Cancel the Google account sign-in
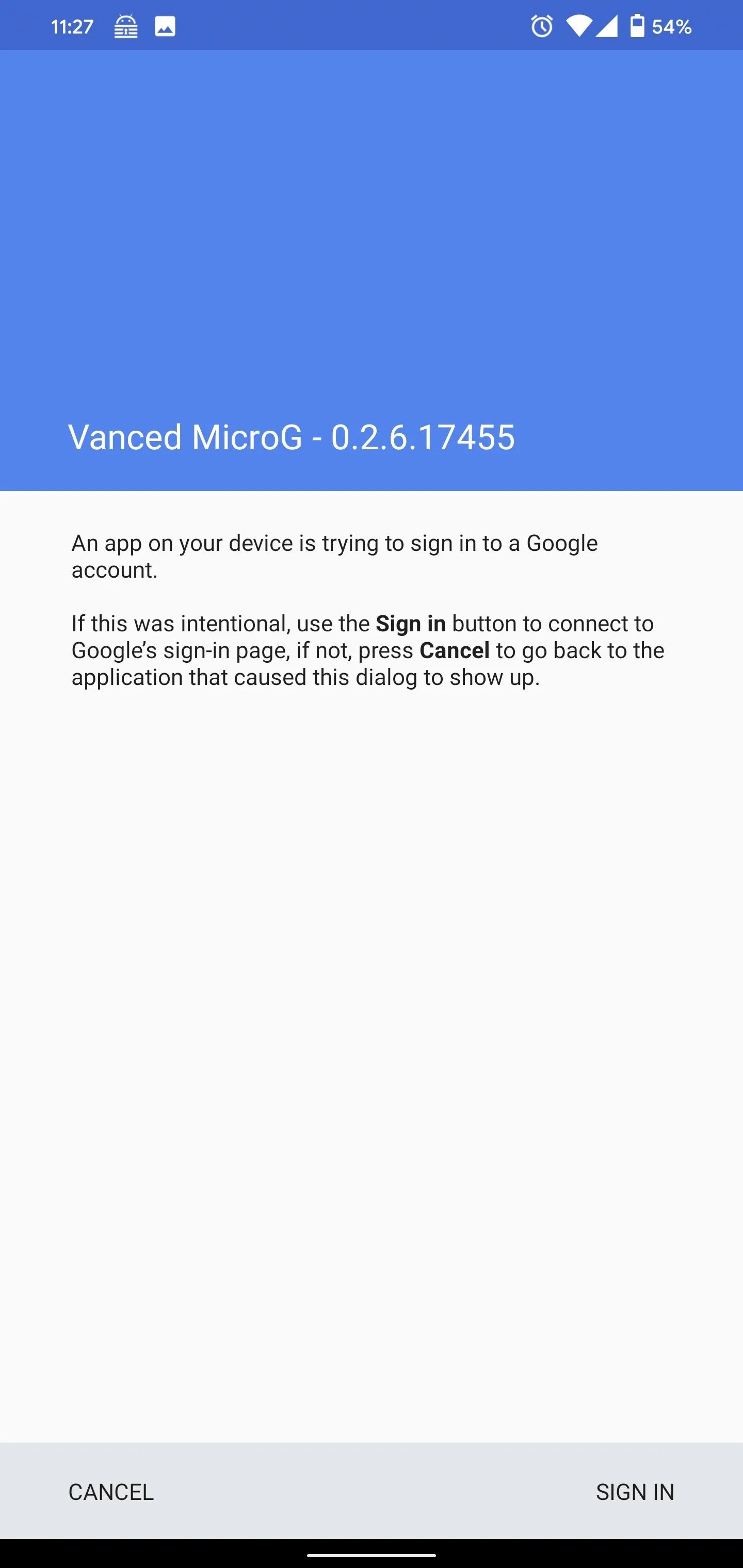The width and height of the screenshot is (743, 1568). 111,1492
